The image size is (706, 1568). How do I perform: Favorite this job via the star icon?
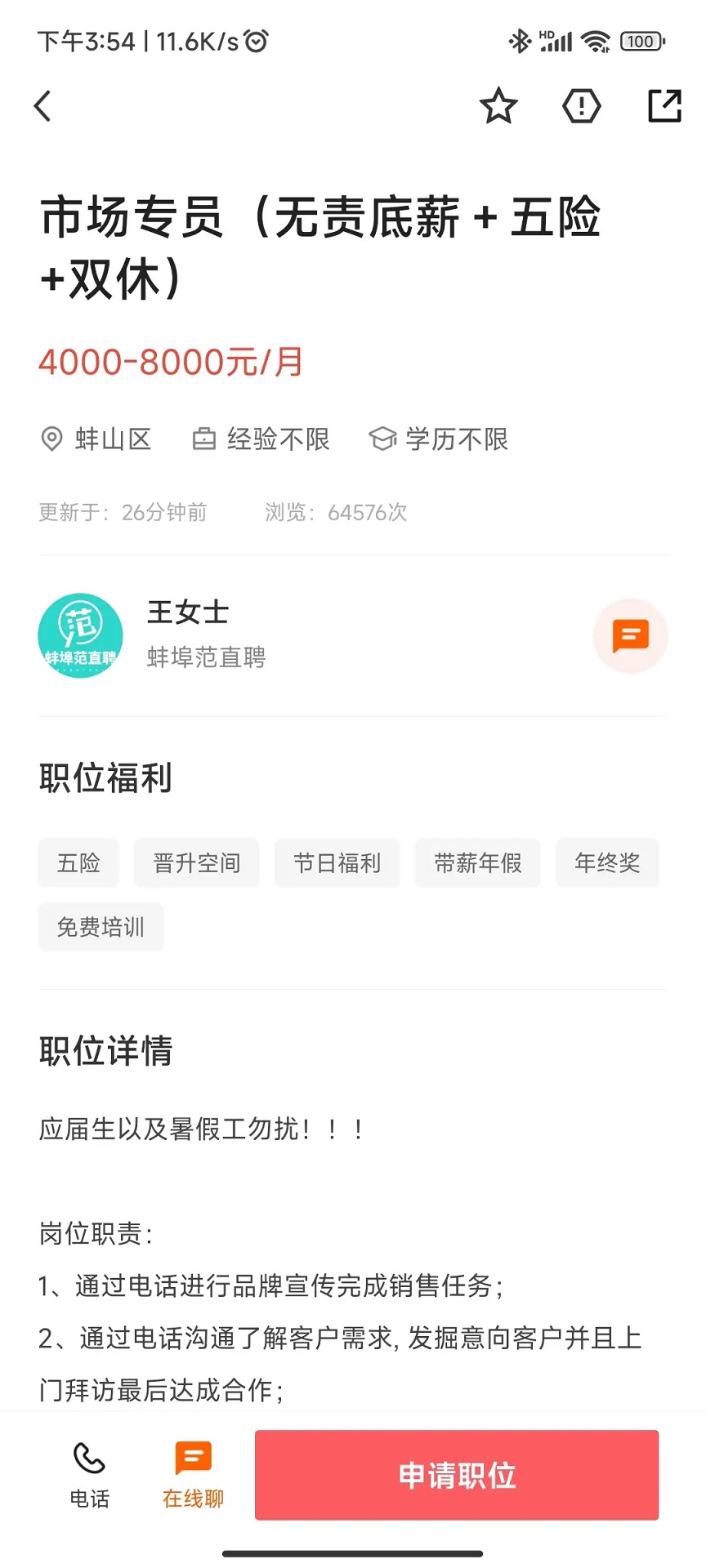pos(498,105)
